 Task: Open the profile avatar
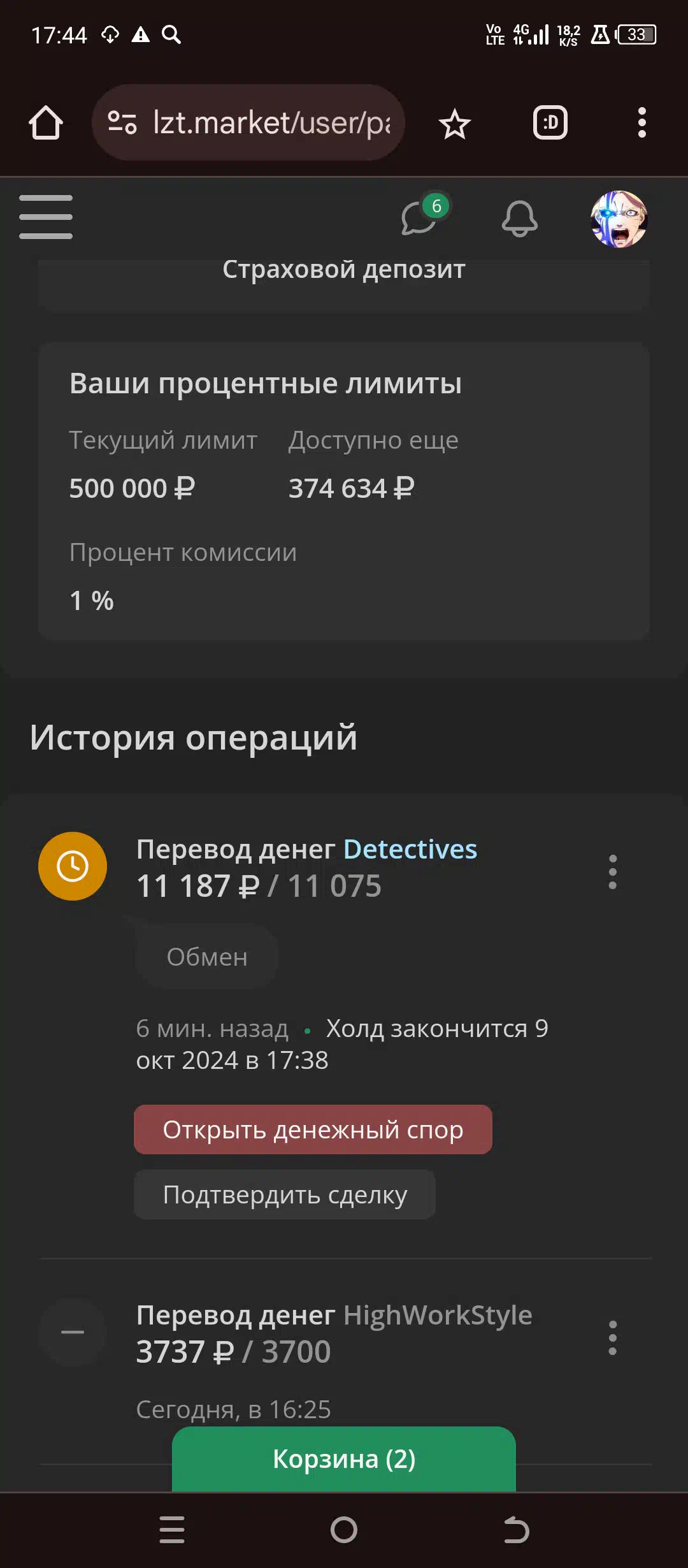click(x=619, y=219)
